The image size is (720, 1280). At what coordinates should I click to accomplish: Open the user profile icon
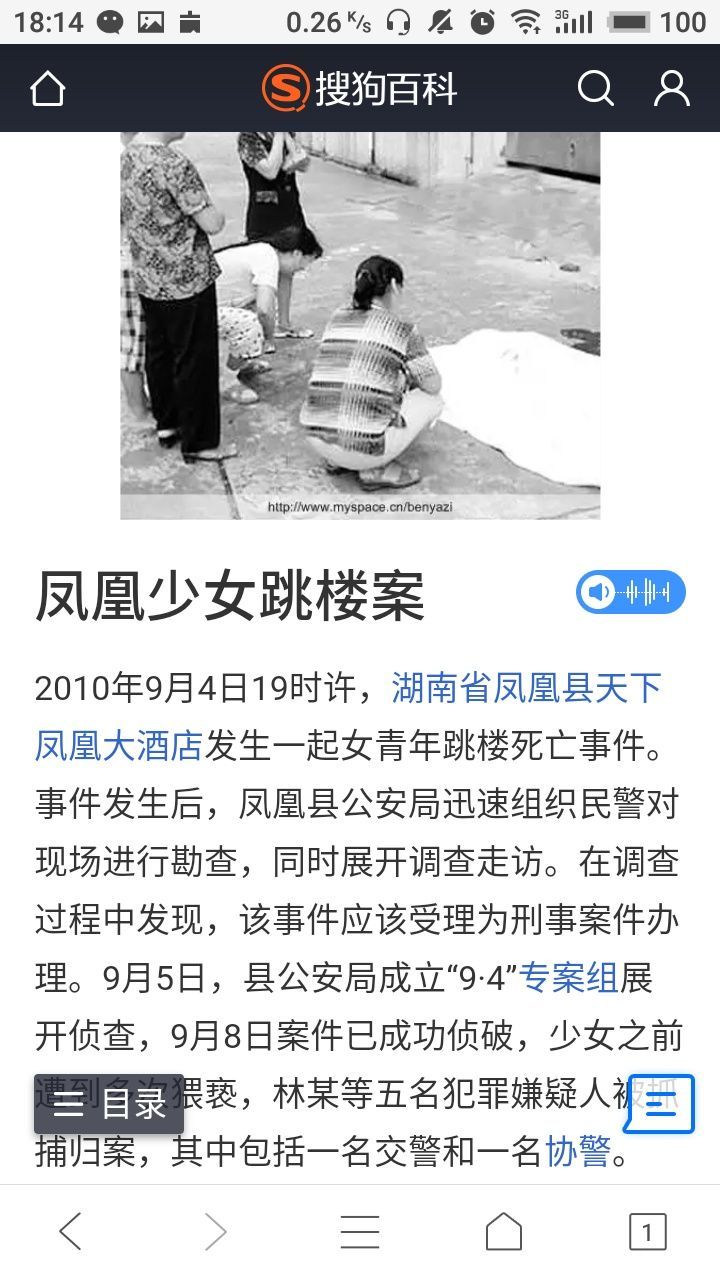click(672, 89)
